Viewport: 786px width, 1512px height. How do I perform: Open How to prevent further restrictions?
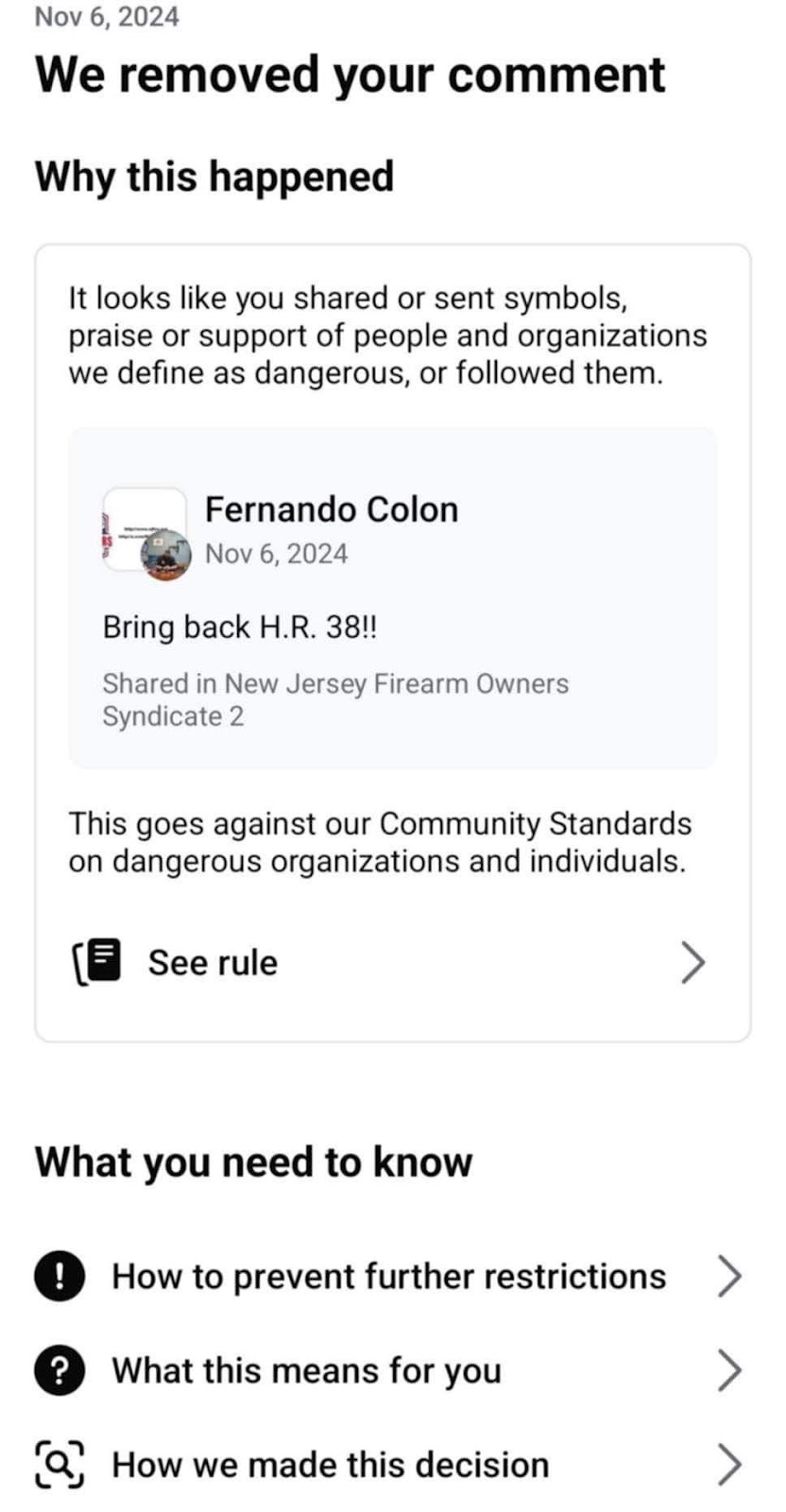(x=391, y=1277)
